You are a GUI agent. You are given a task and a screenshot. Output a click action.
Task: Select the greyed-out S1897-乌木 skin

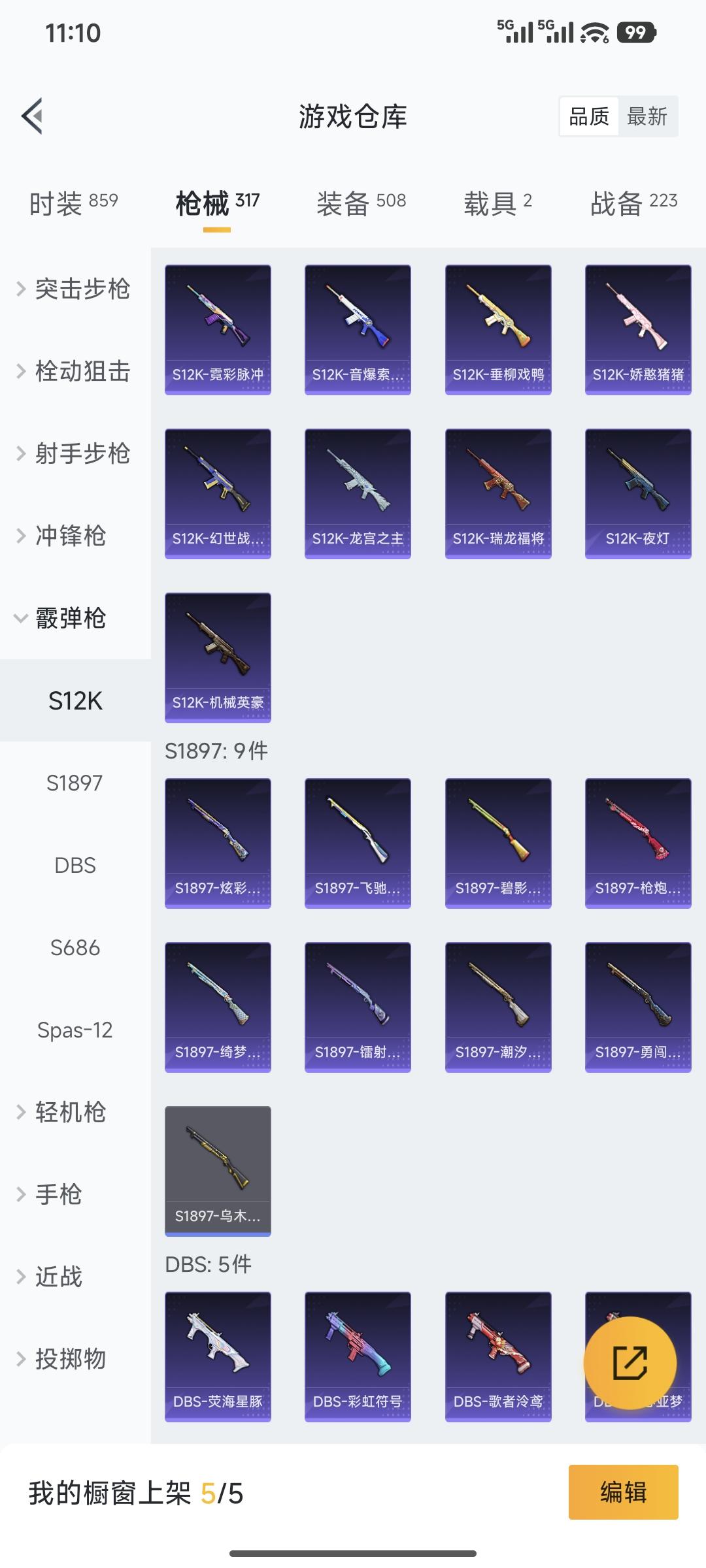pos(218,1171)
